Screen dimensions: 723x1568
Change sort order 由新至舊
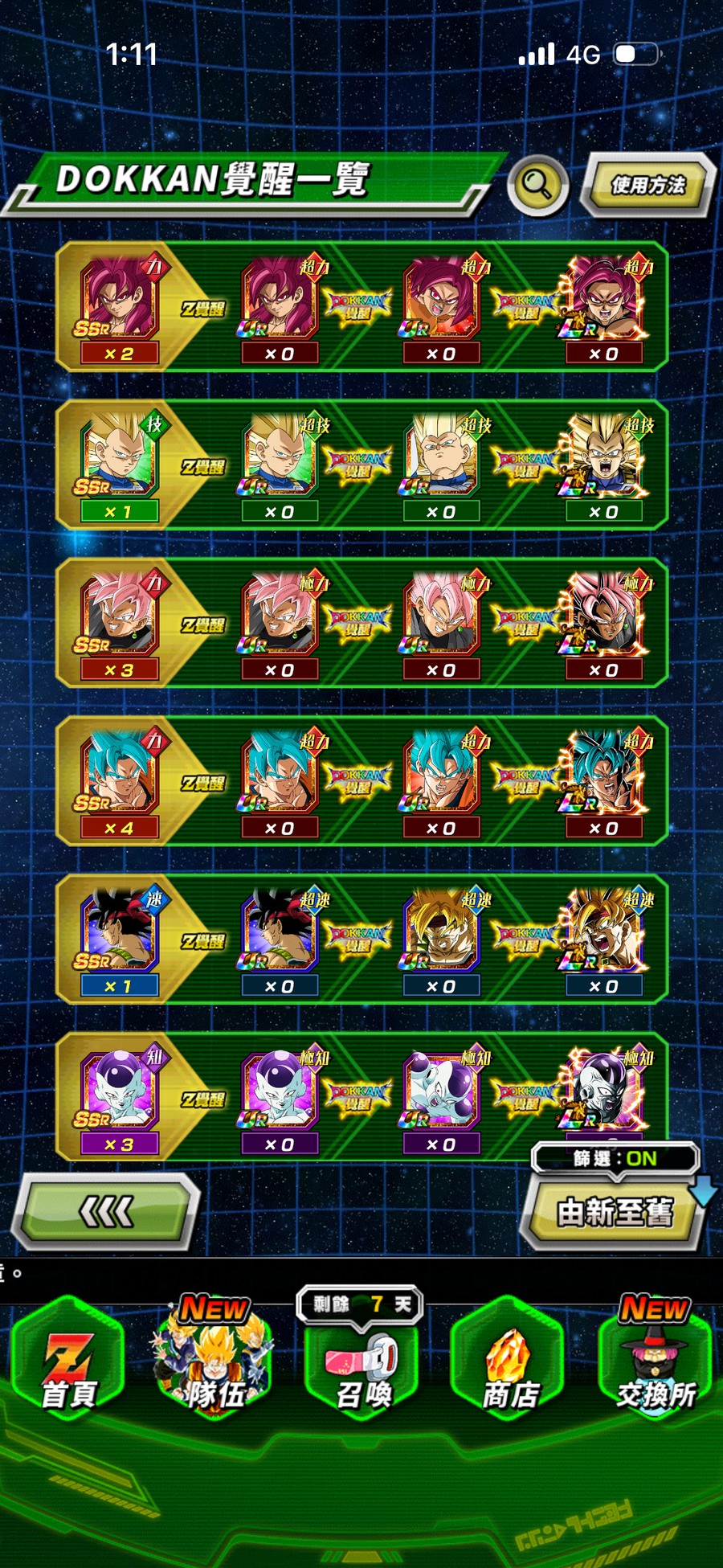pos(614,1212)
